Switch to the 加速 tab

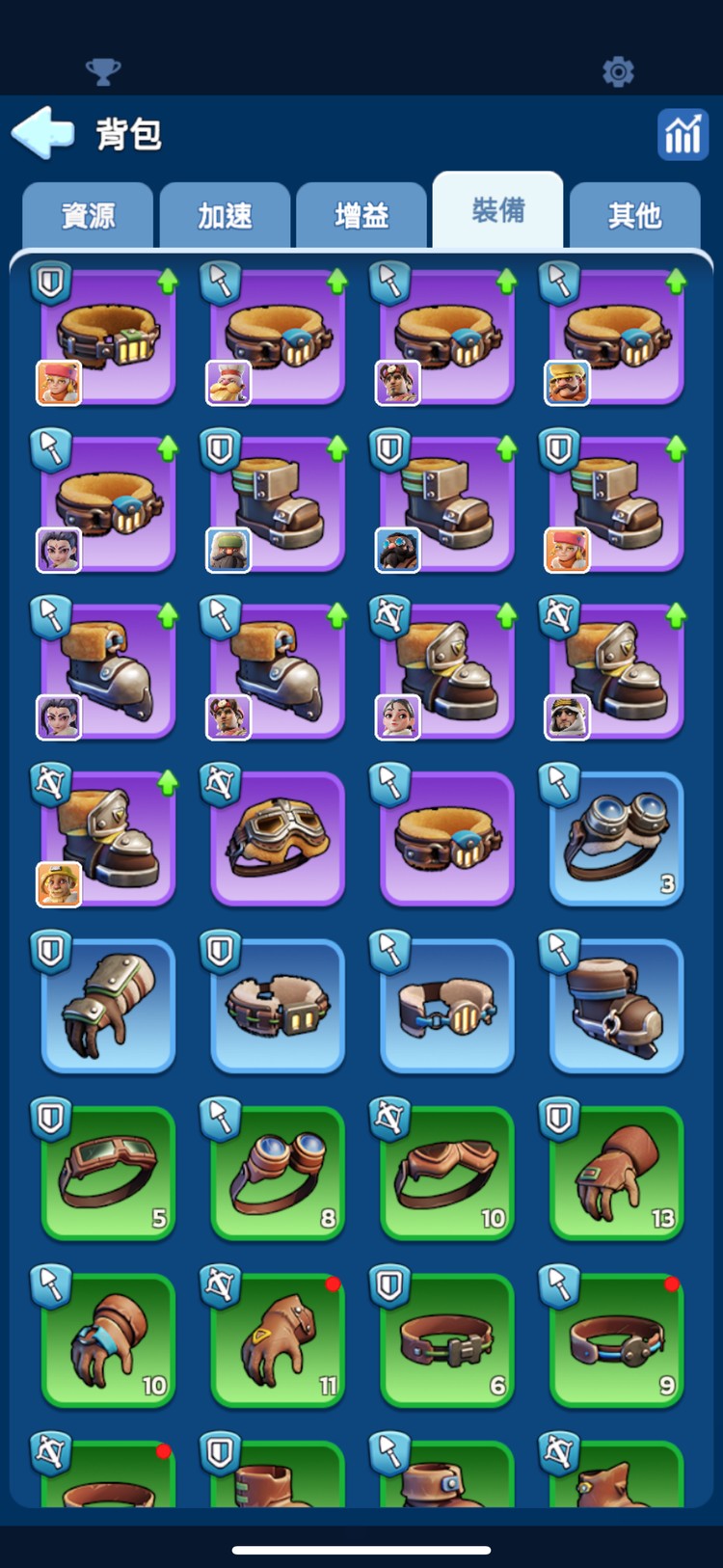225,215
